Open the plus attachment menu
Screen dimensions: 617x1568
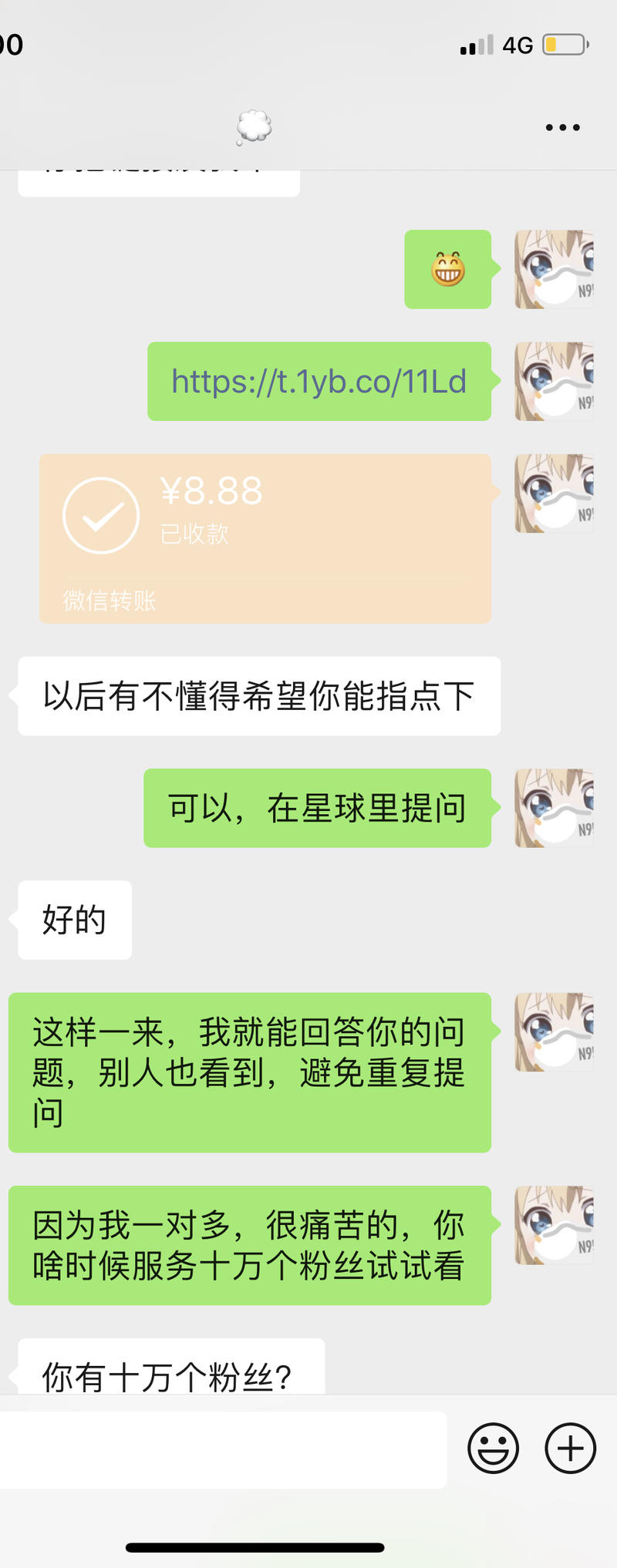pyautogui.click(x=568, y=1448)
